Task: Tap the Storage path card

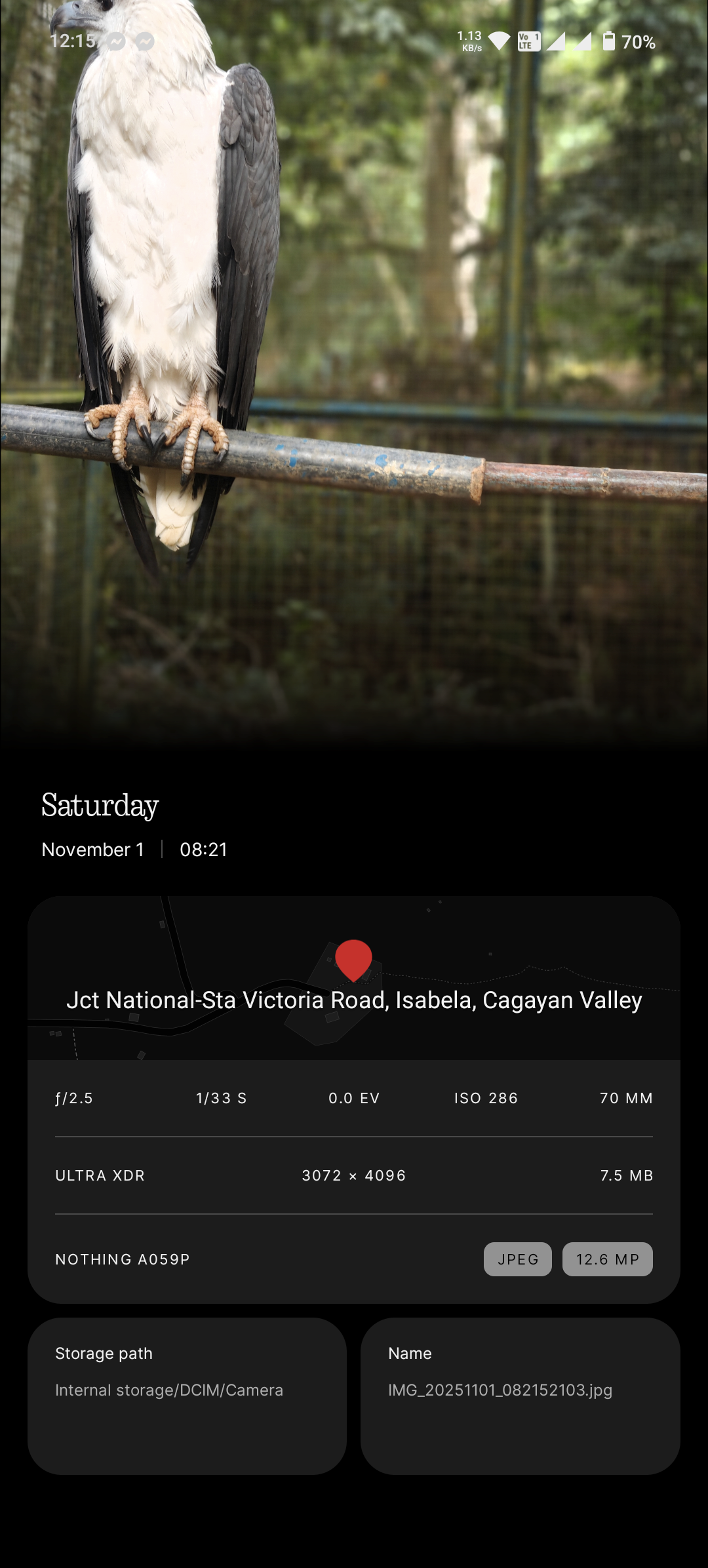Action: [x=187, y=1396]
